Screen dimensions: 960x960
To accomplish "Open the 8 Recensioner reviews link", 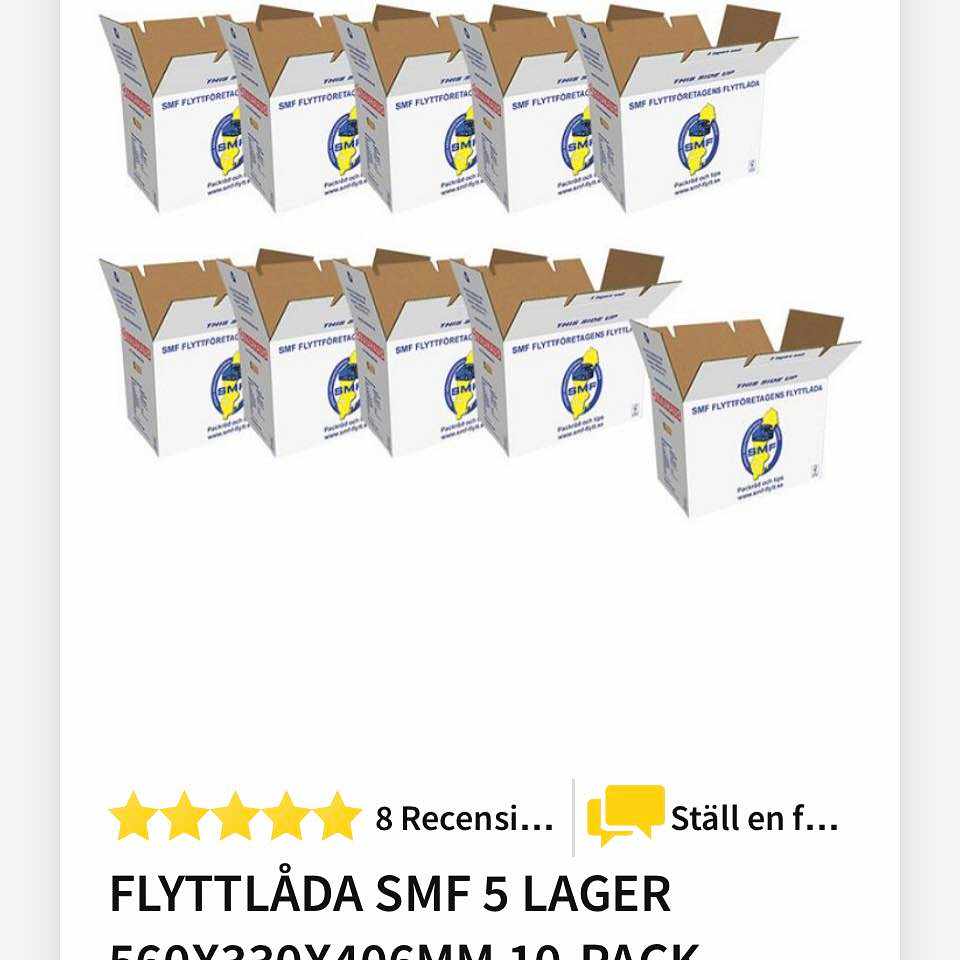I will 463,819.
